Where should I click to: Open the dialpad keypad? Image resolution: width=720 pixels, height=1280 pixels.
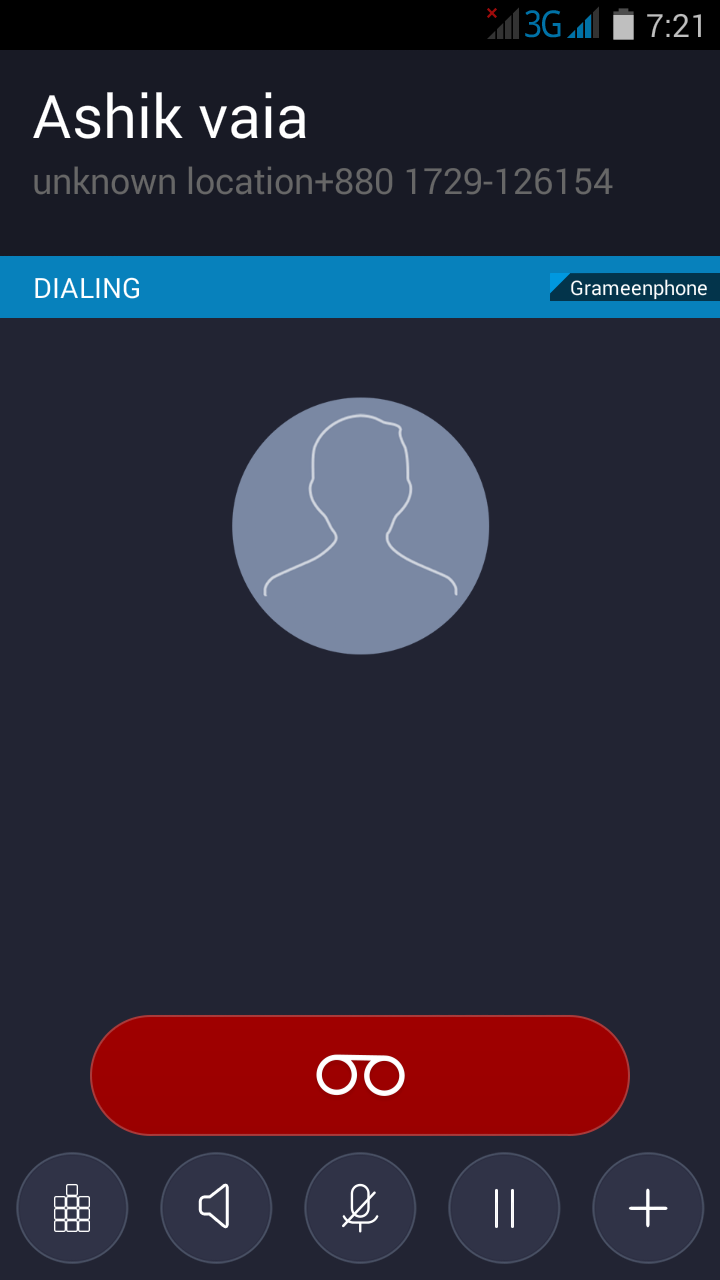click(x=72, y=1208)
